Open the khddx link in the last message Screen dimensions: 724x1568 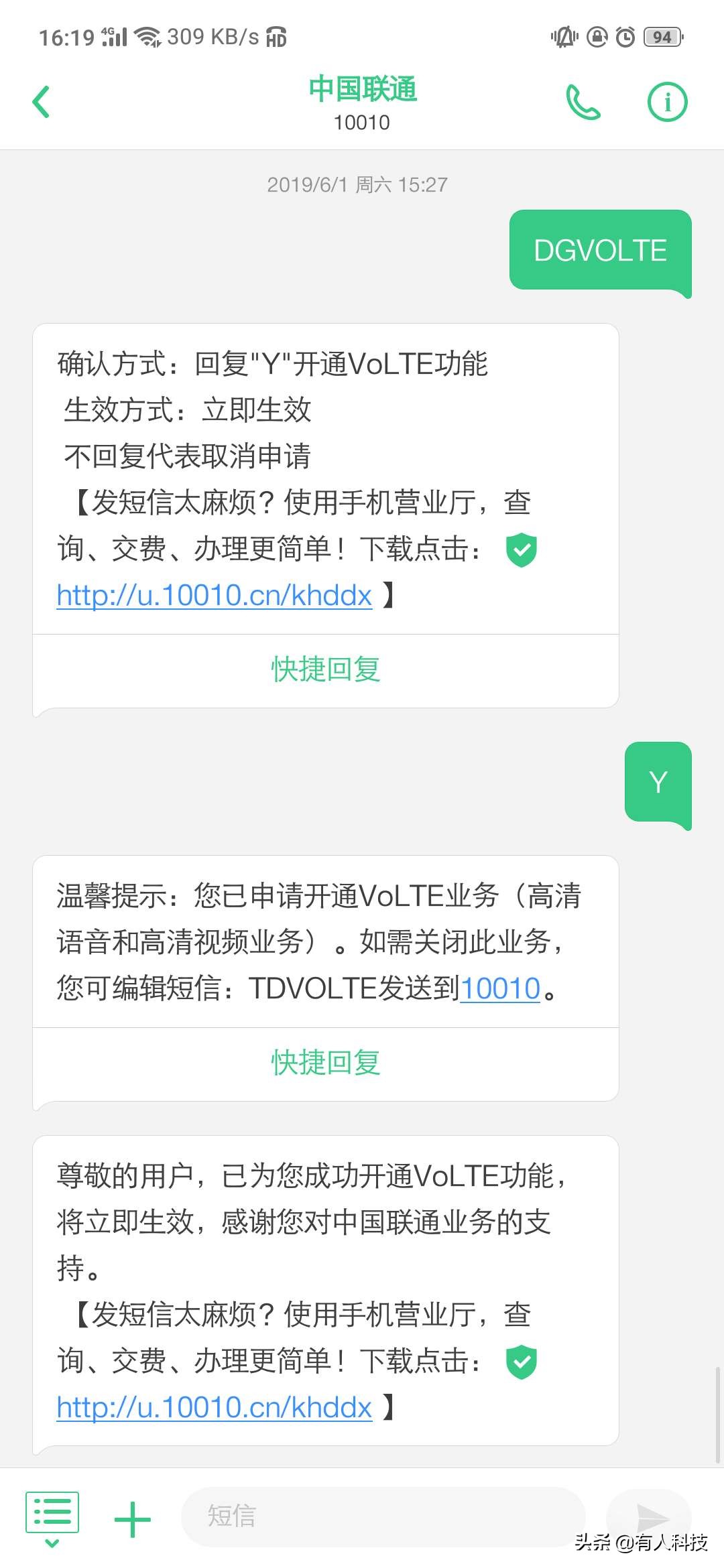(213, 1407)
